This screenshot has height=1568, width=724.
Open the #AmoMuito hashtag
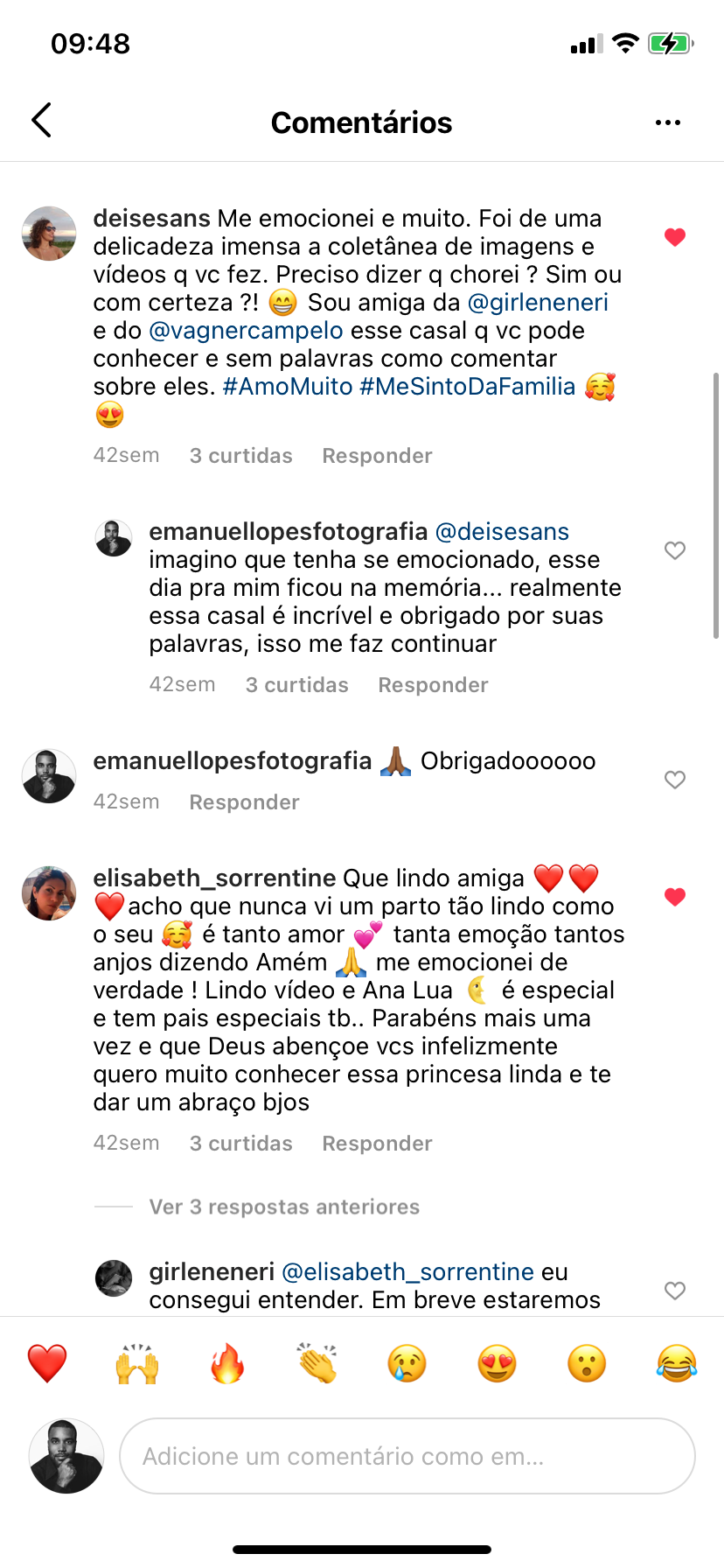click(x=288, y=387)
